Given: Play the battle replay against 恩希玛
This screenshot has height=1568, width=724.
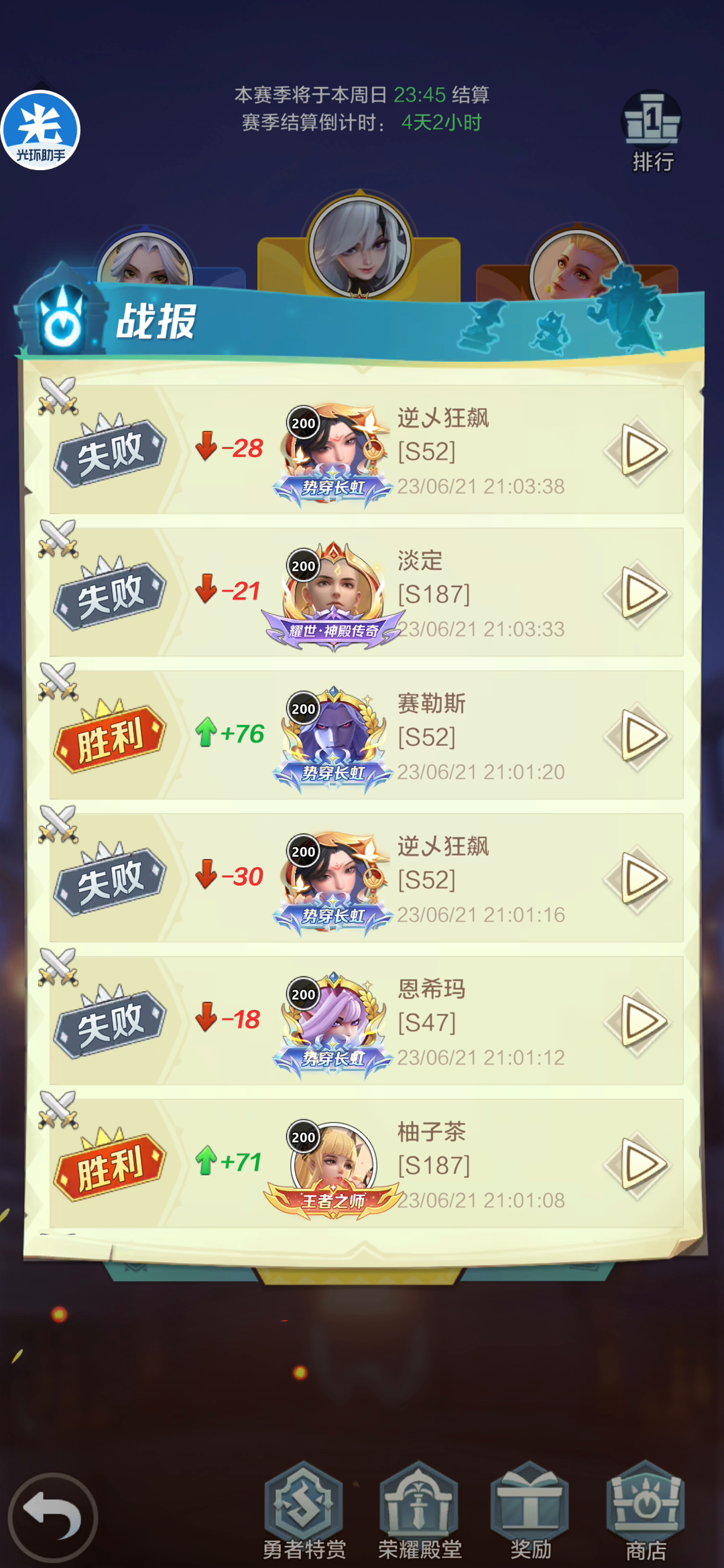Looking at the screenshot, I should [x=641, y=1022].
